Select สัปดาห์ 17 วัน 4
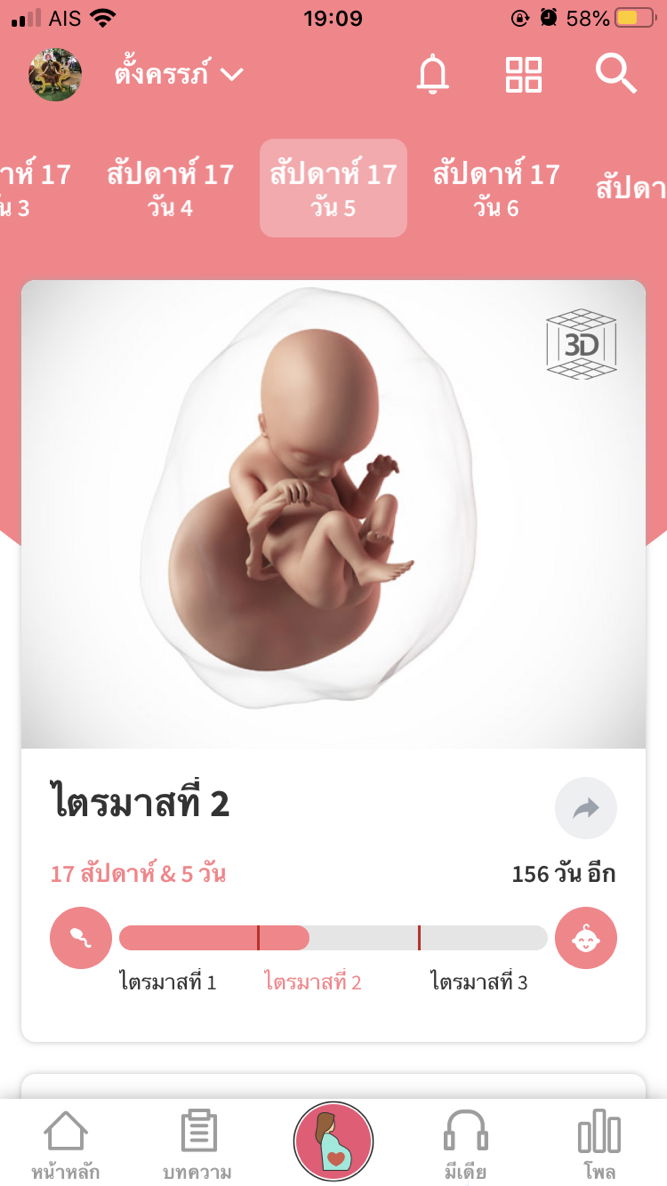This screenshot has width=667, height=1186. (x=170, y=189)
